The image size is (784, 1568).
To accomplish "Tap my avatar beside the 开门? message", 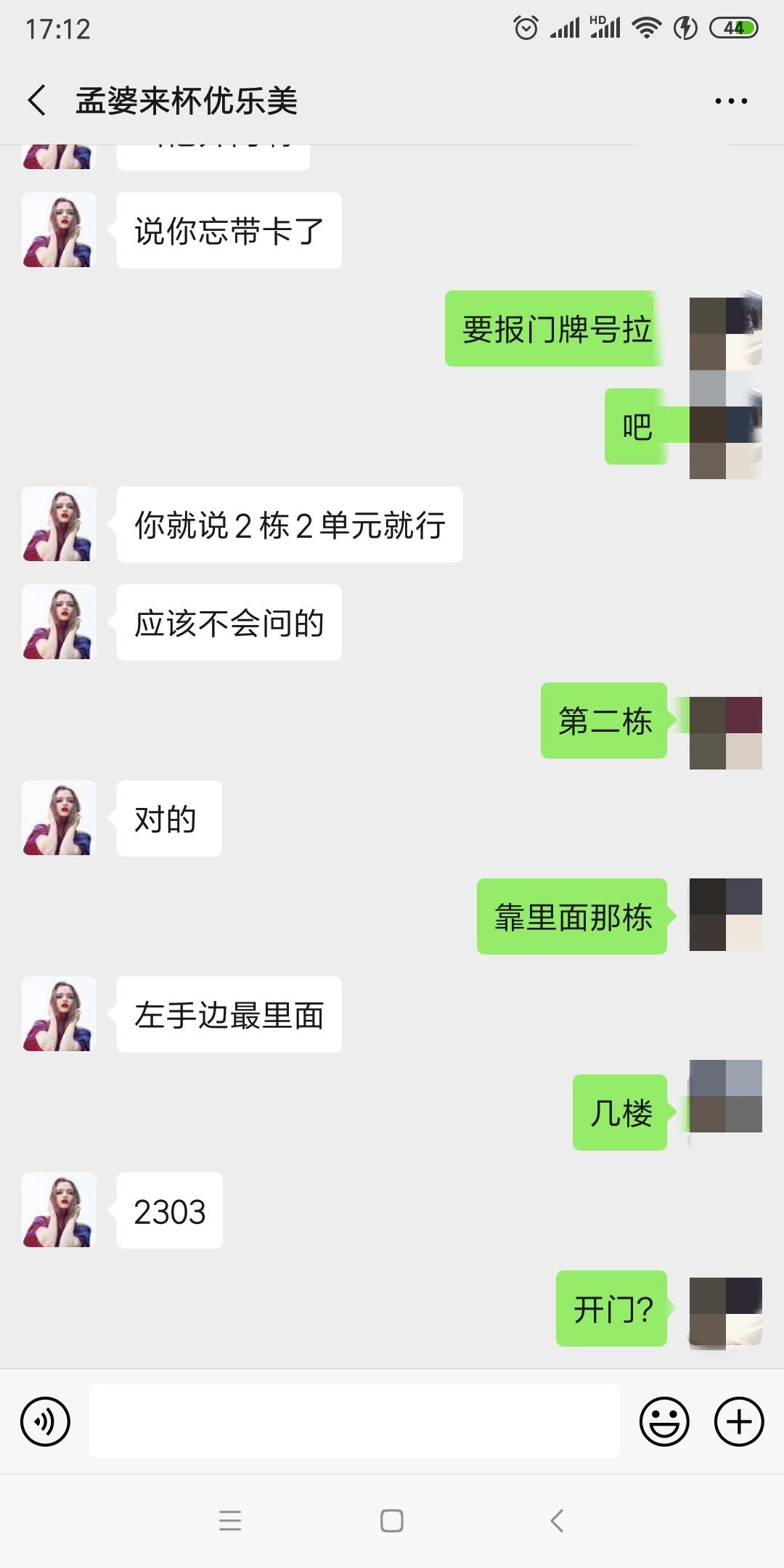I will 725,1312.
